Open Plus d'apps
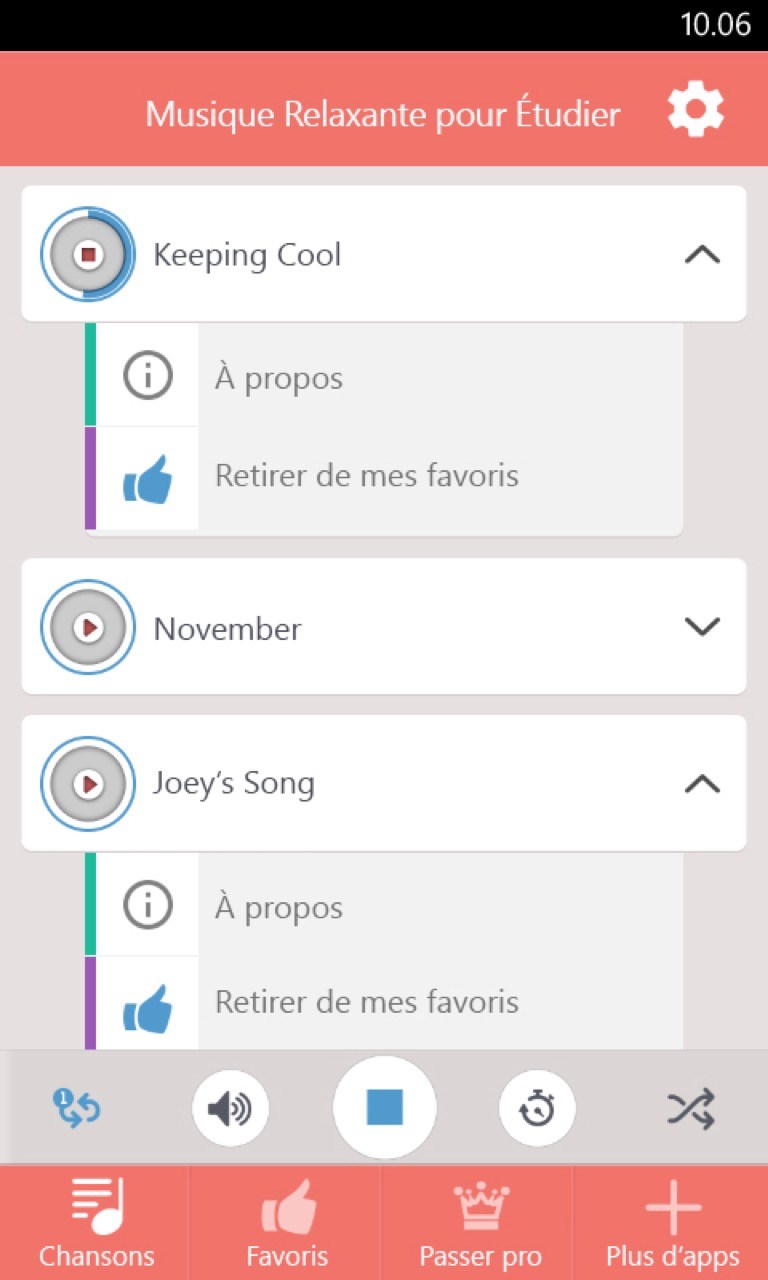The height and width of the screenshot is (1280, 768). (x=672, y=1222)
